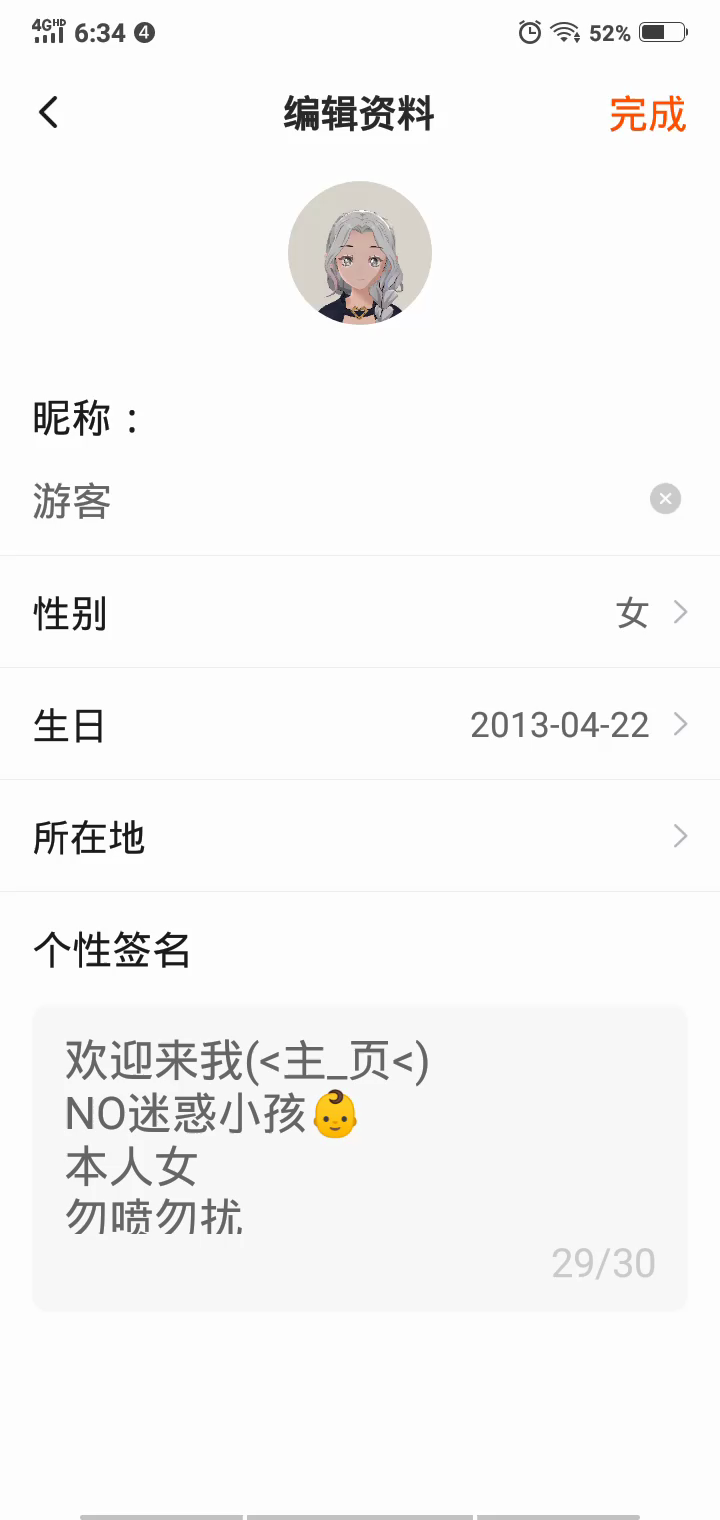Clear the nickname text
This screenshot has width=720, height=1520.
[x=665, y=498]
